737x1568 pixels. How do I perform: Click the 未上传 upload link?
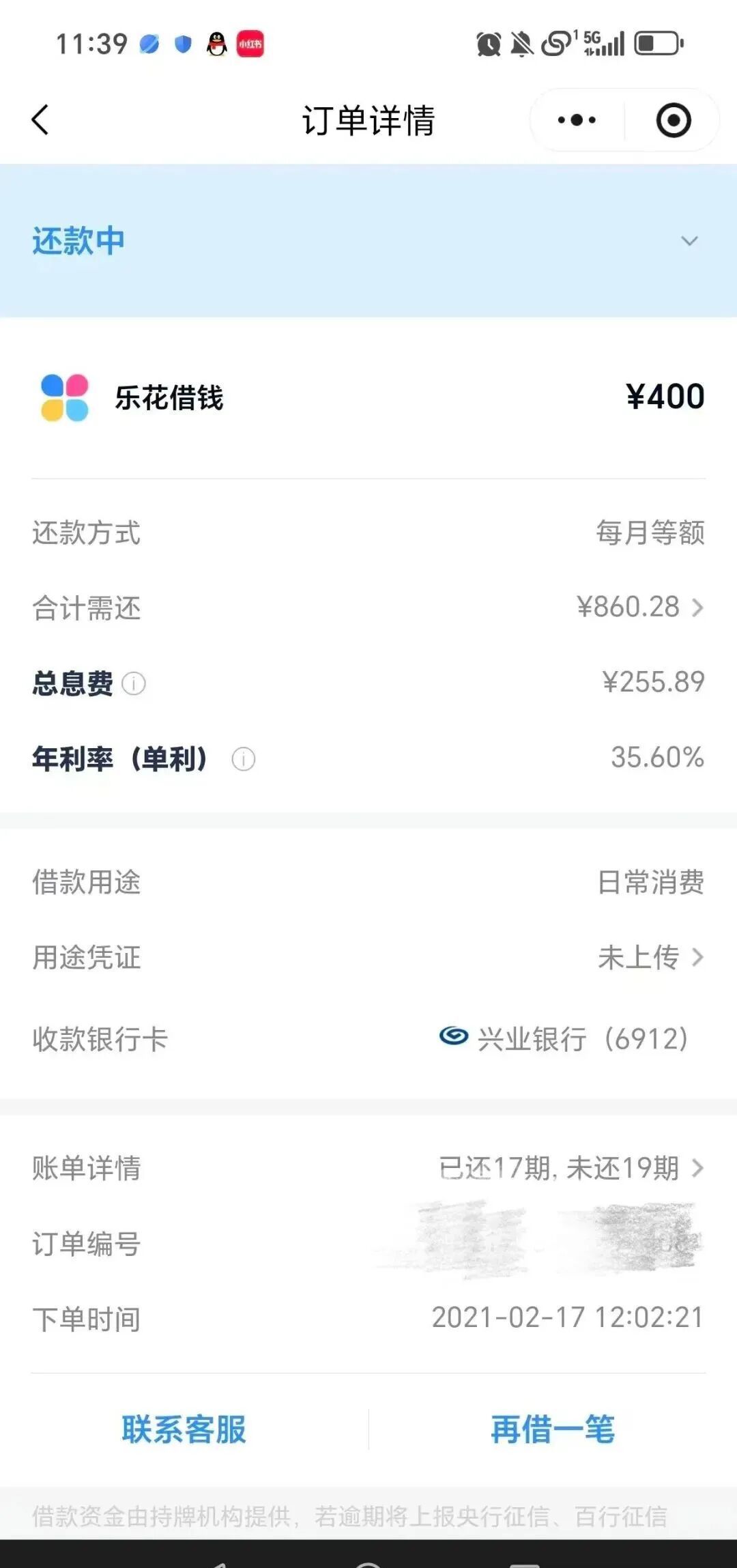point(636,958)
